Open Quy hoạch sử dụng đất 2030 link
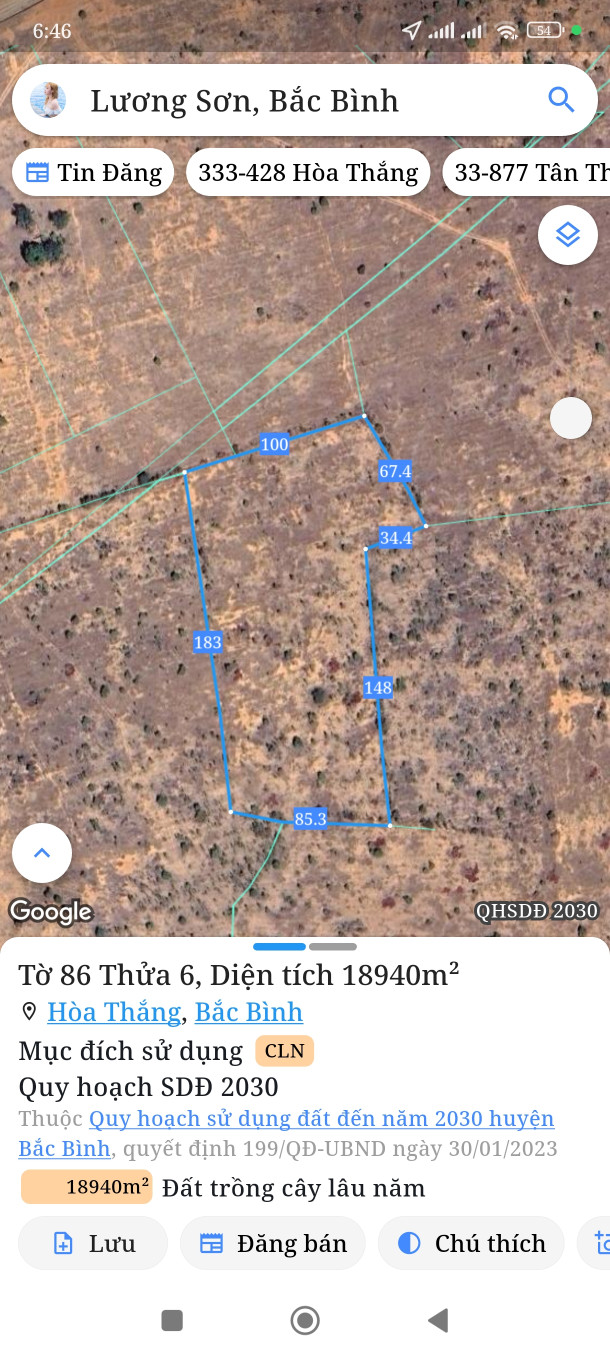Viewport: 610px width, 1356px height. (321, 1119)
